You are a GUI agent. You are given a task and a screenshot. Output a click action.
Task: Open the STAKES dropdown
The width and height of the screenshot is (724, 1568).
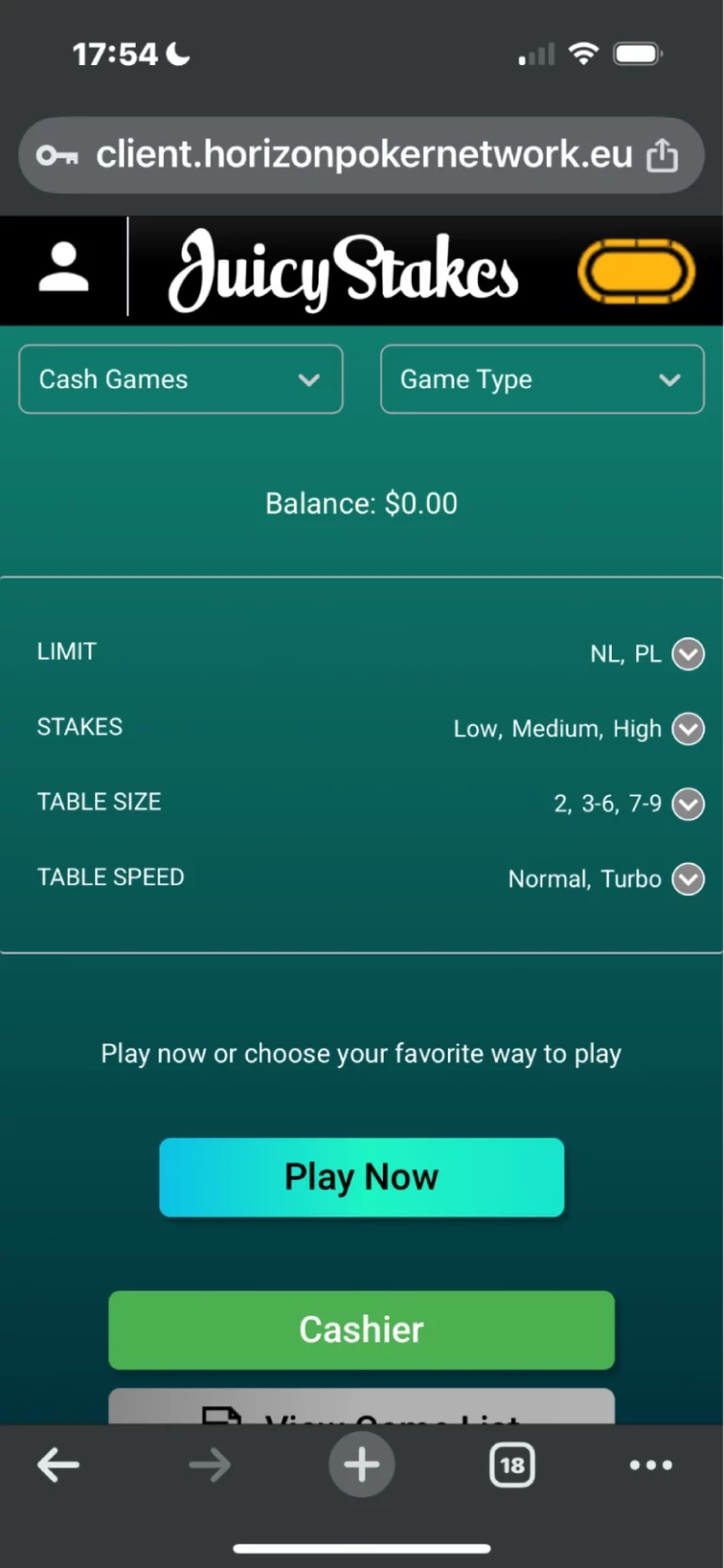point(688,728)
